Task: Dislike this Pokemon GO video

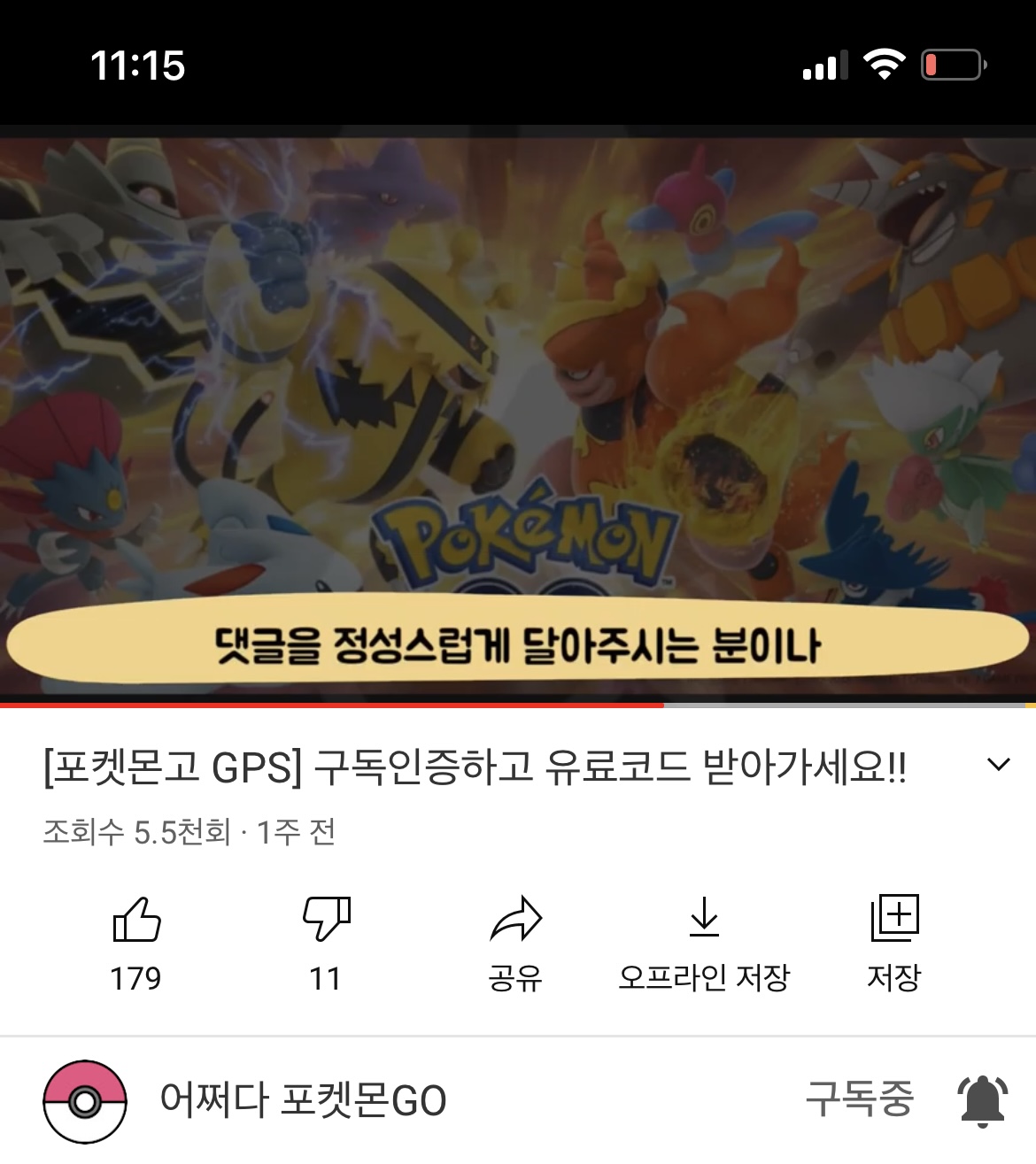Action: (x=326, y=920)
